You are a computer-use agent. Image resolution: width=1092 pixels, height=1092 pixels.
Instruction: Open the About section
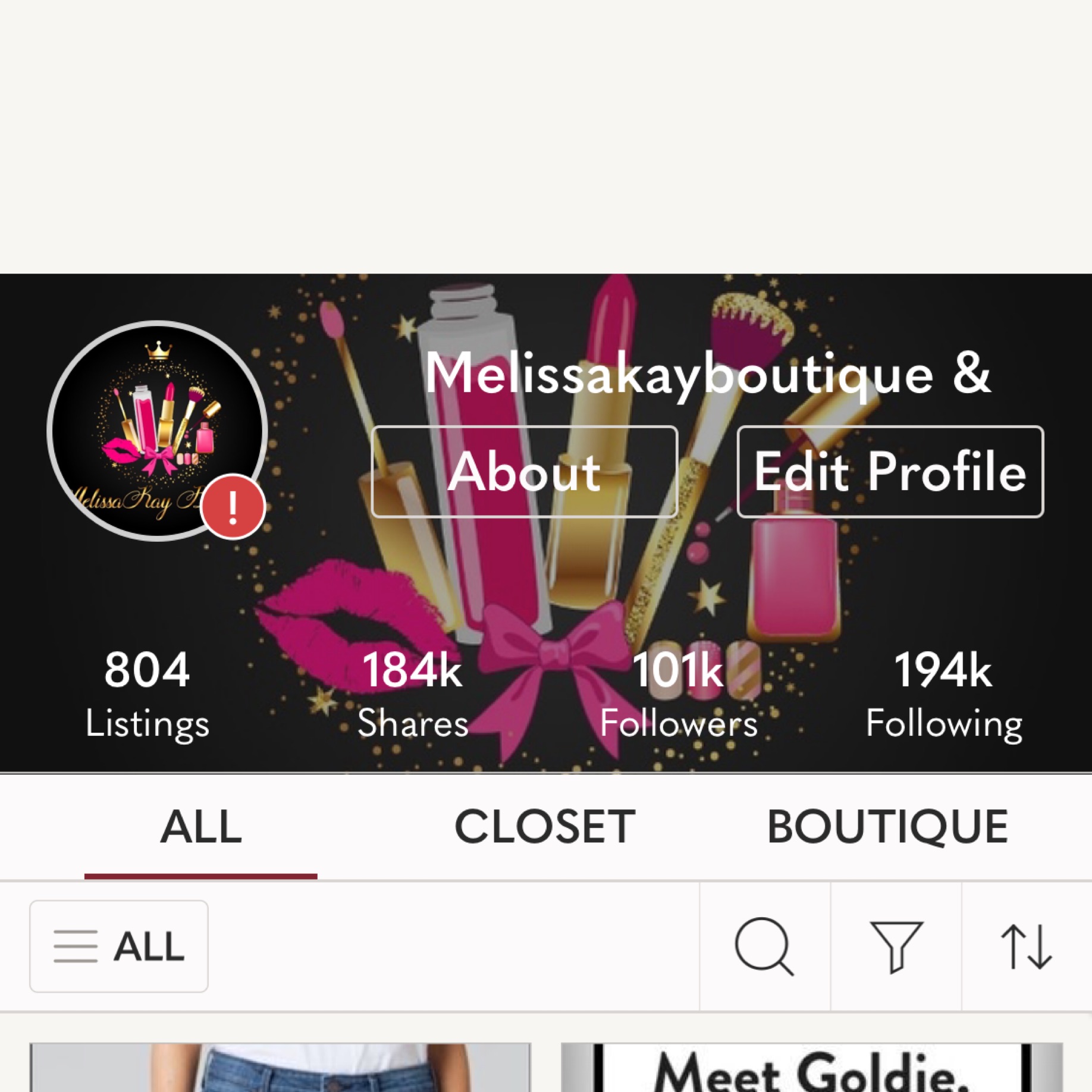(524, 472)
